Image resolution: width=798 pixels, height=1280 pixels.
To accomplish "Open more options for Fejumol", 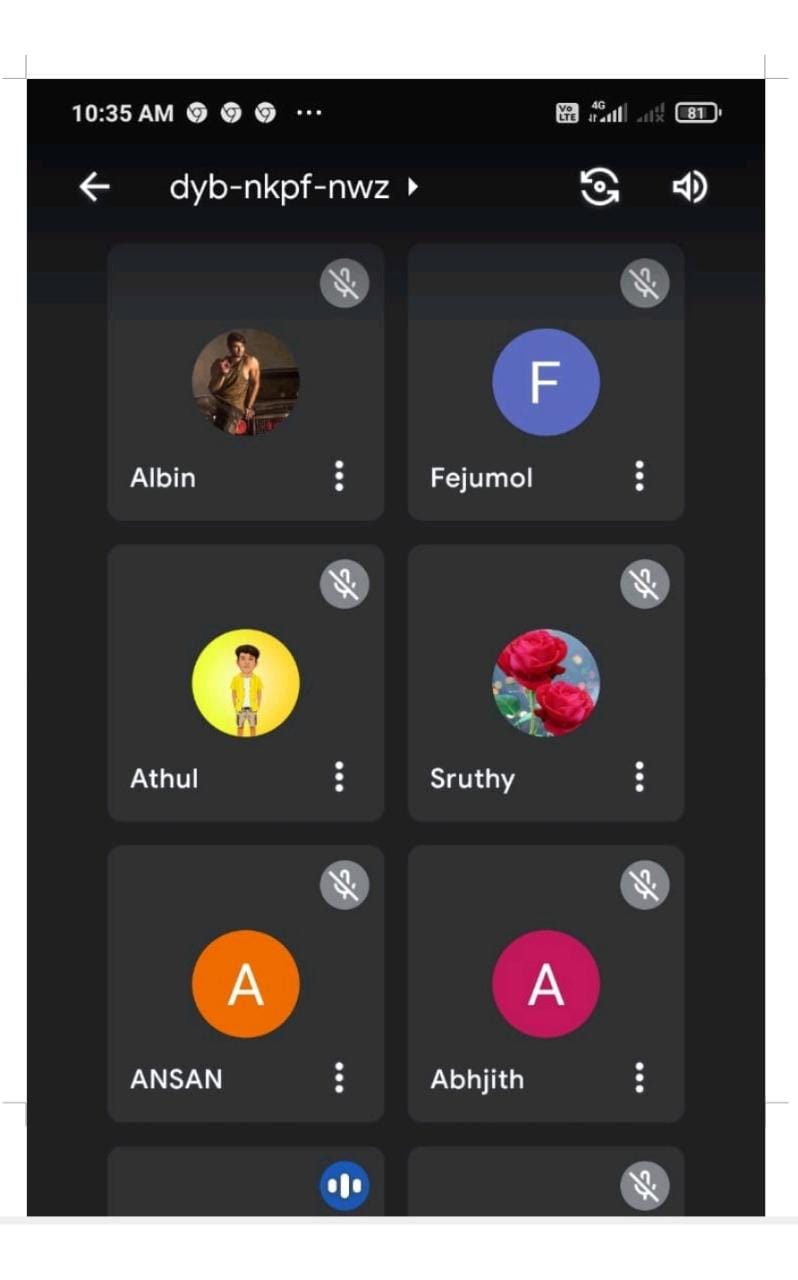I will click(x=639, y=477).
